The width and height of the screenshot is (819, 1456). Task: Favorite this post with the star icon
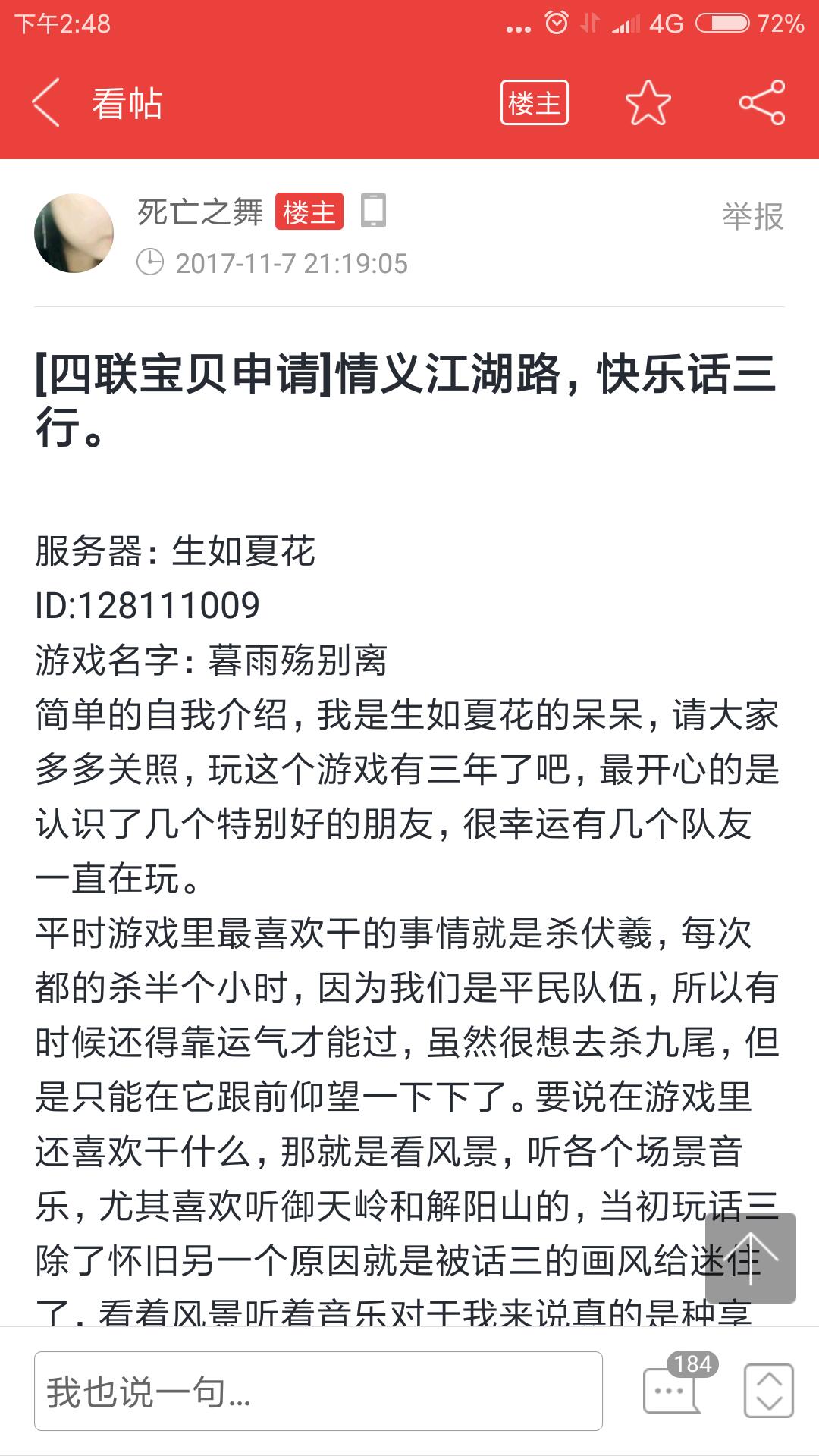[648, 102]
